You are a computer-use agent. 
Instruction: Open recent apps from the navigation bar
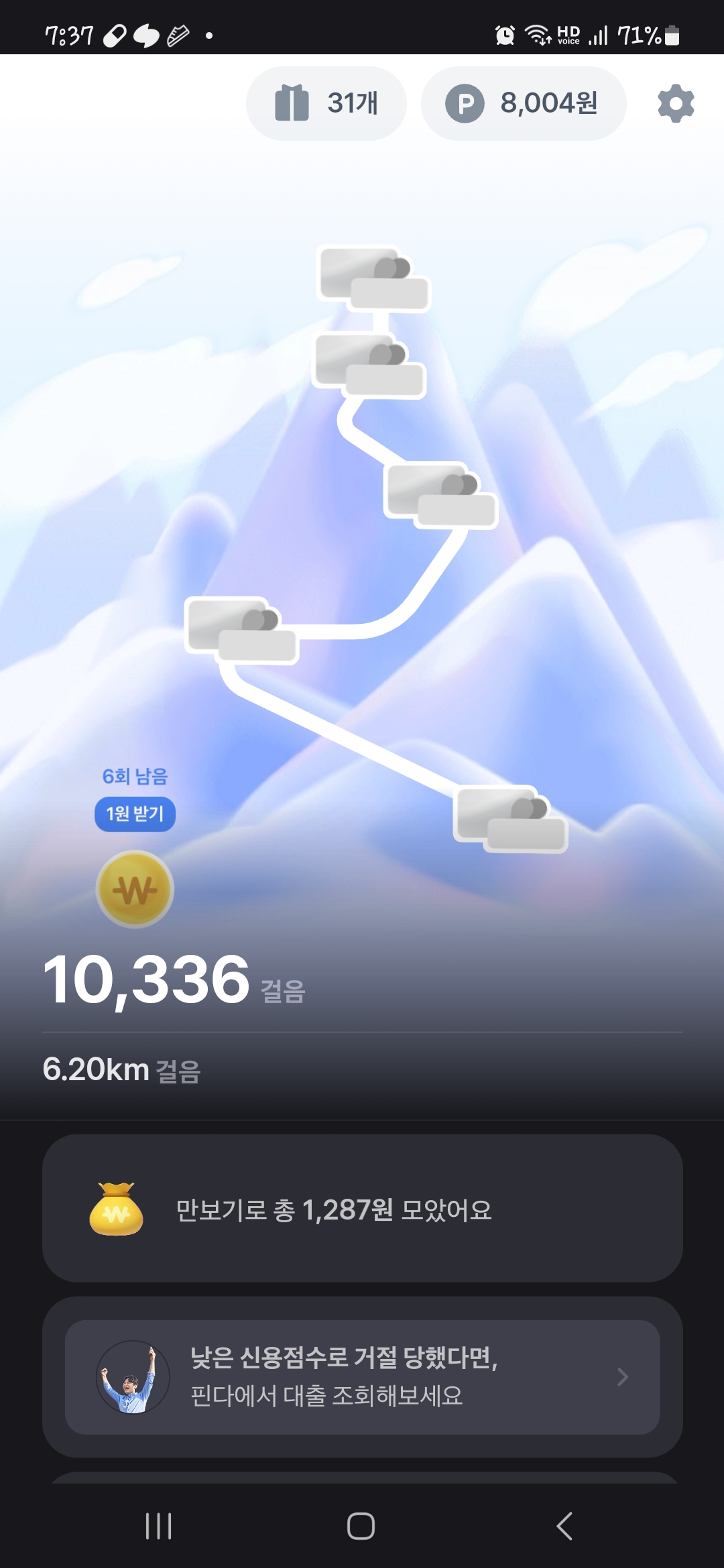point(159,1526)
